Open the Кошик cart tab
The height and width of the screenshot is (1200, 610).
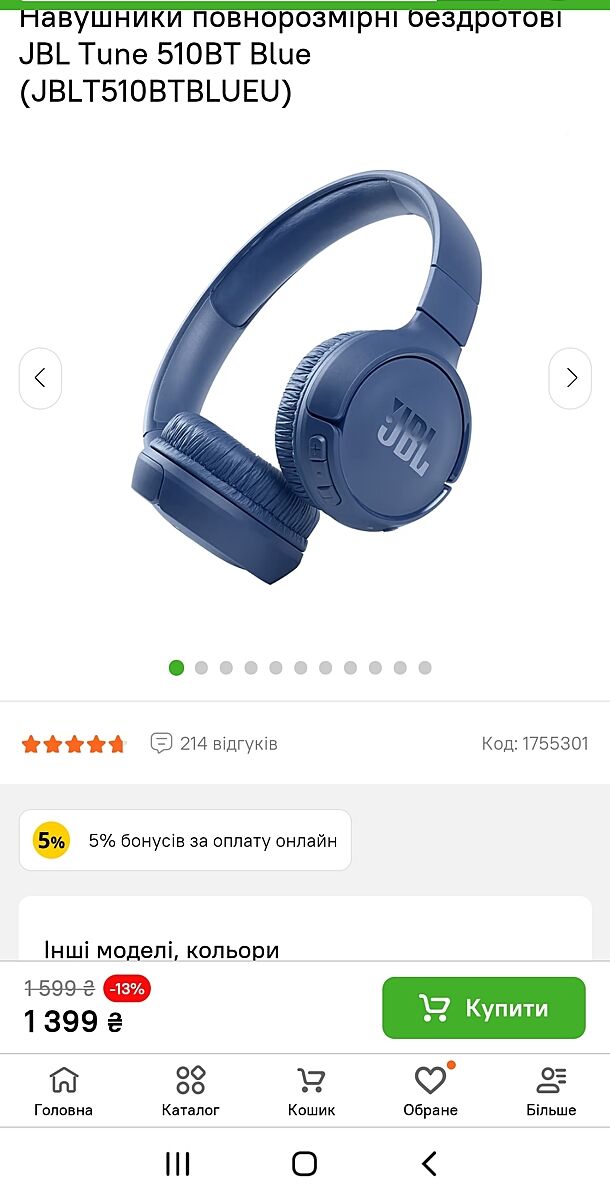coord(311,1091)
